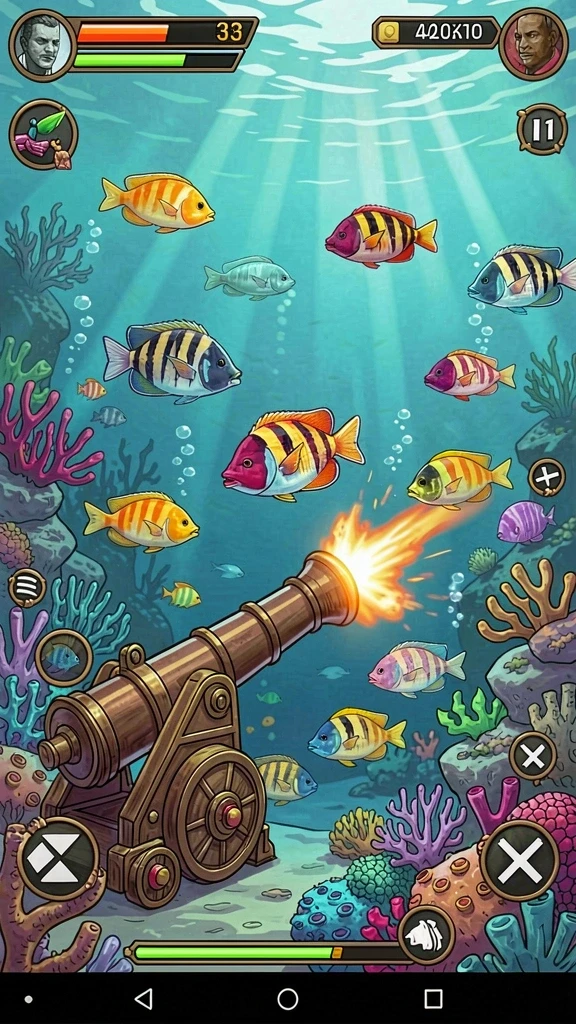
Task: Select the round blue fish target button
Action: tap(64, 658)
